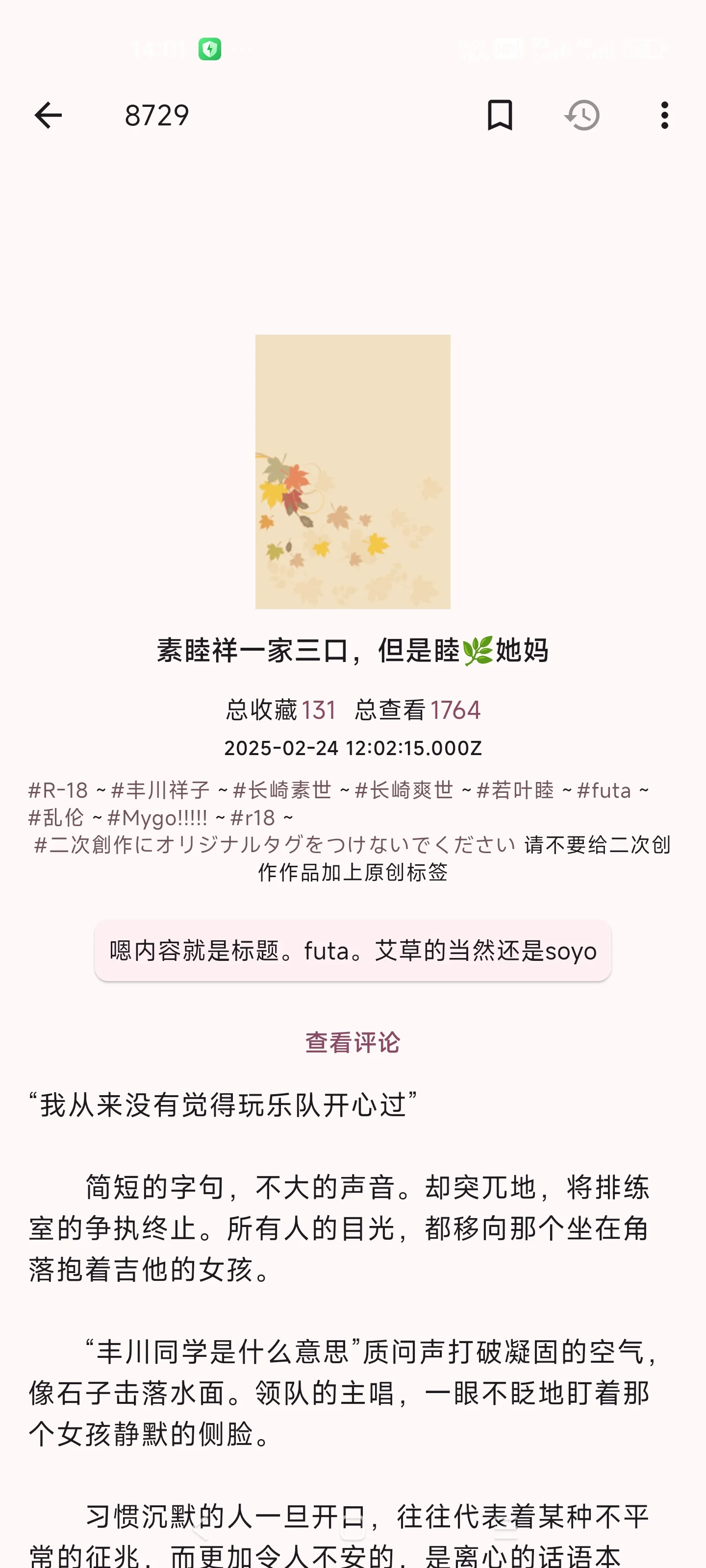Viewport: 706px width, 1568px height.
Task: Open the three-dot overflow menu
Action: coord(665,115)
